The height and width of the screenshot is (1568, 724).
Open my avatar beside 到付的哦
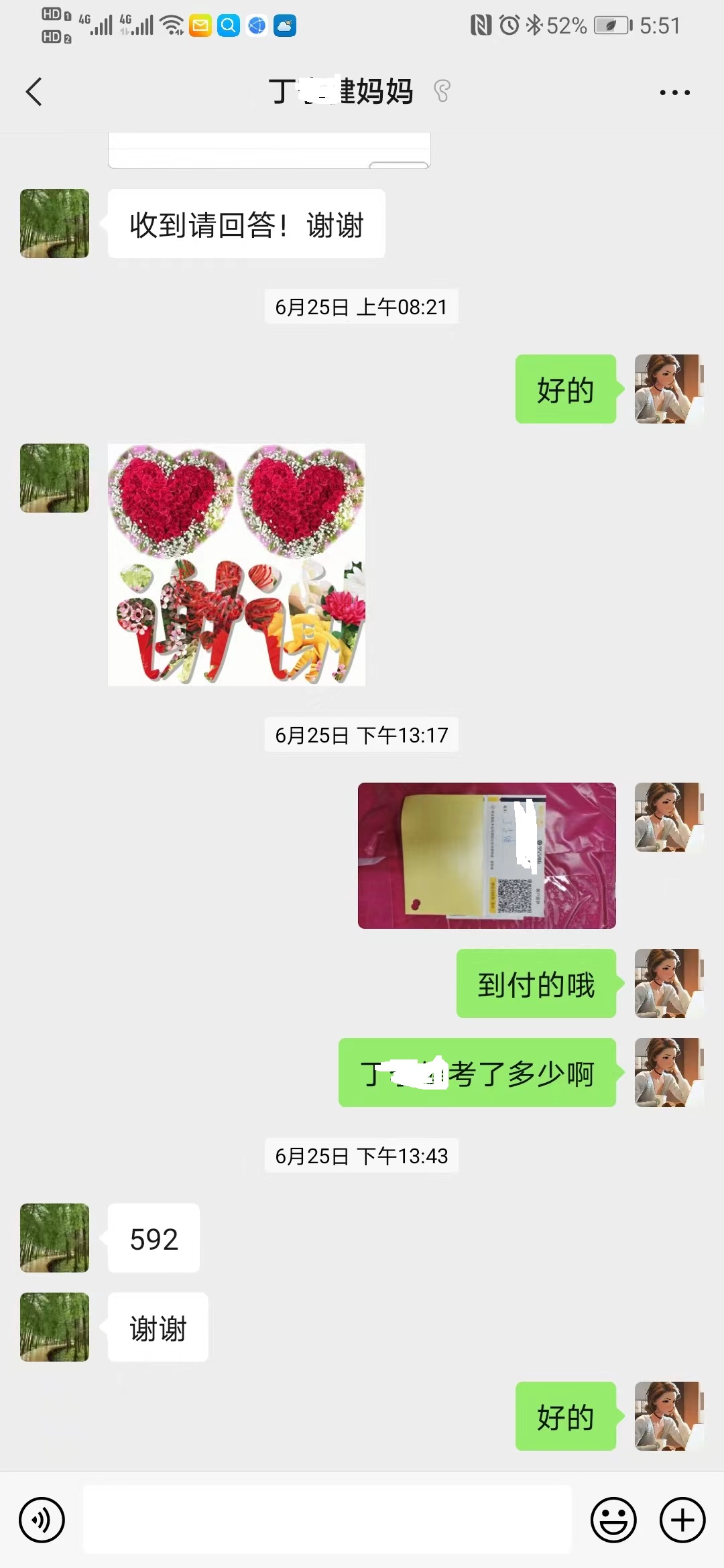(x=668, y=983)
